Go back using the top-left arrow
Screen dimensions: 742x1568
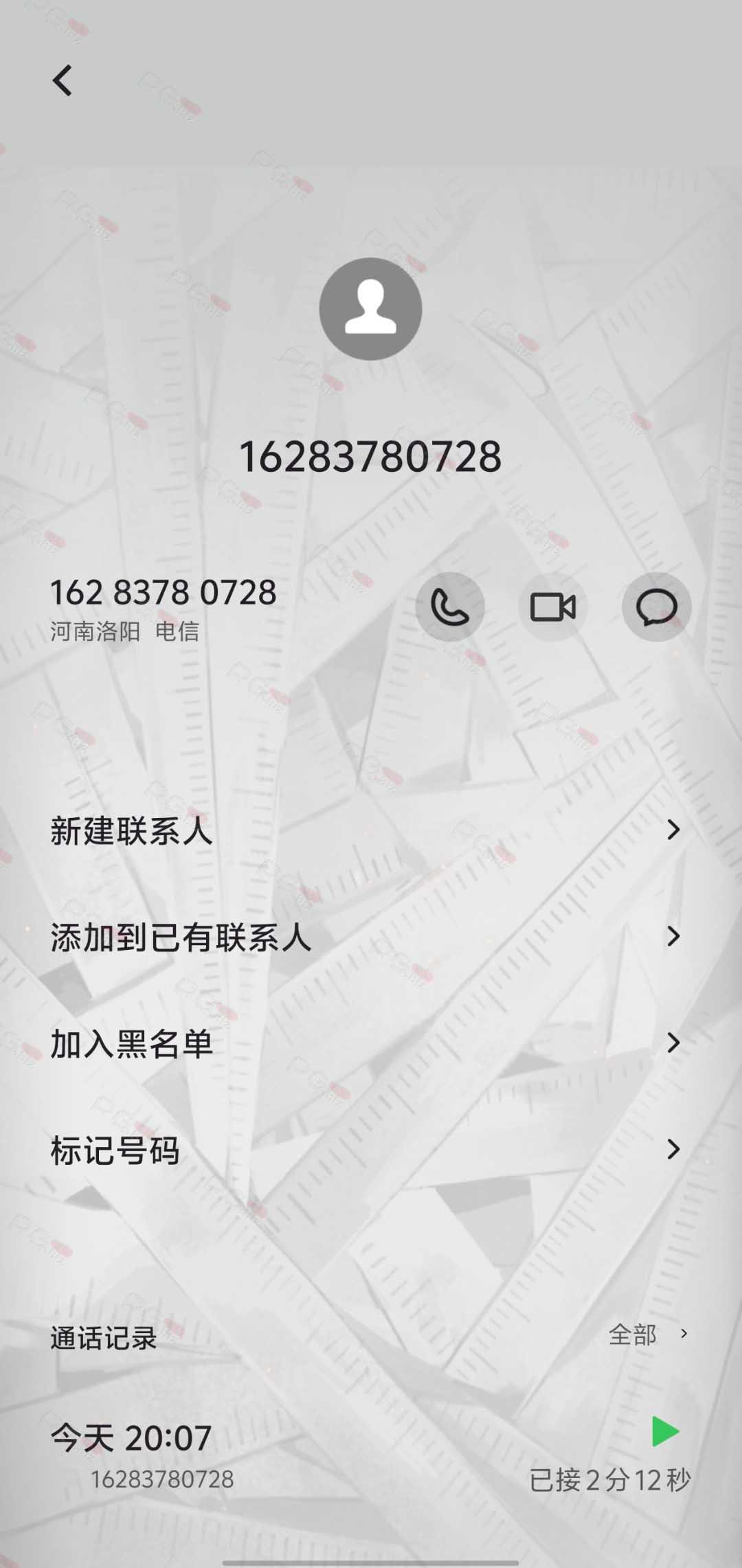coord(62,80)
